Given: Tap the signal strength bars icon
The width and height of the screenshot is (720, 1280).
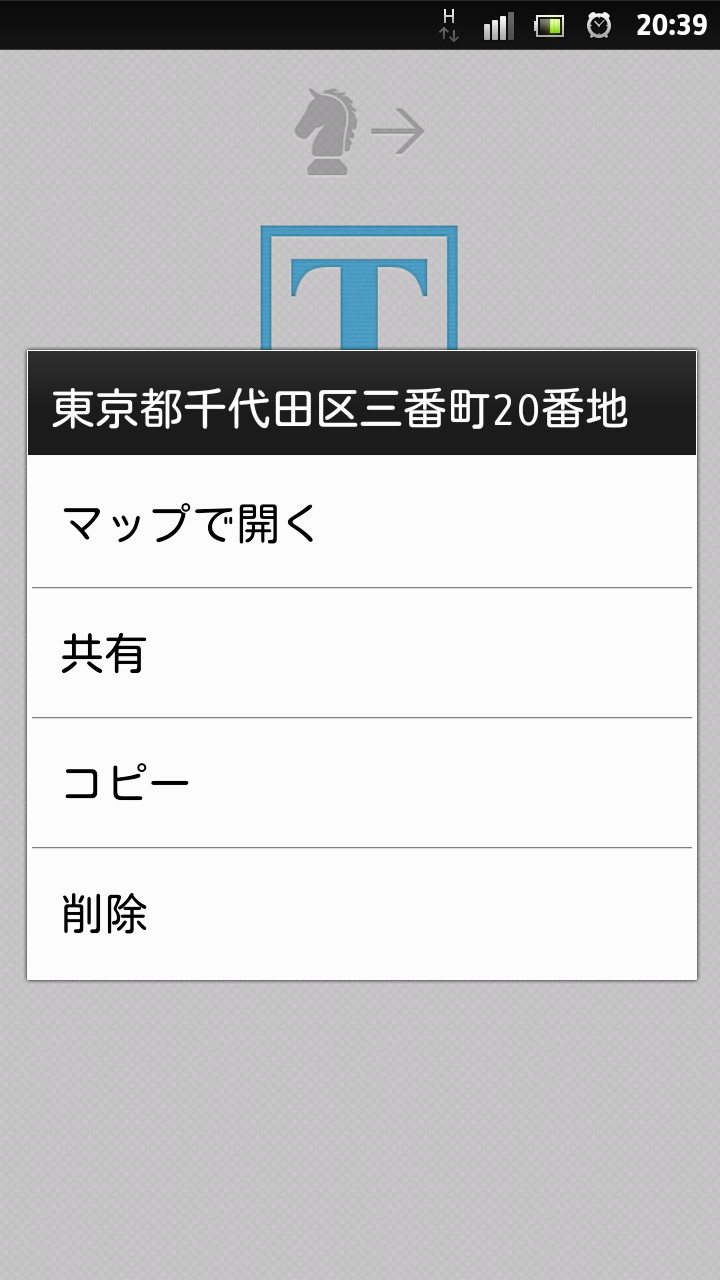Looking at the screenshot, I should [497, 26].
